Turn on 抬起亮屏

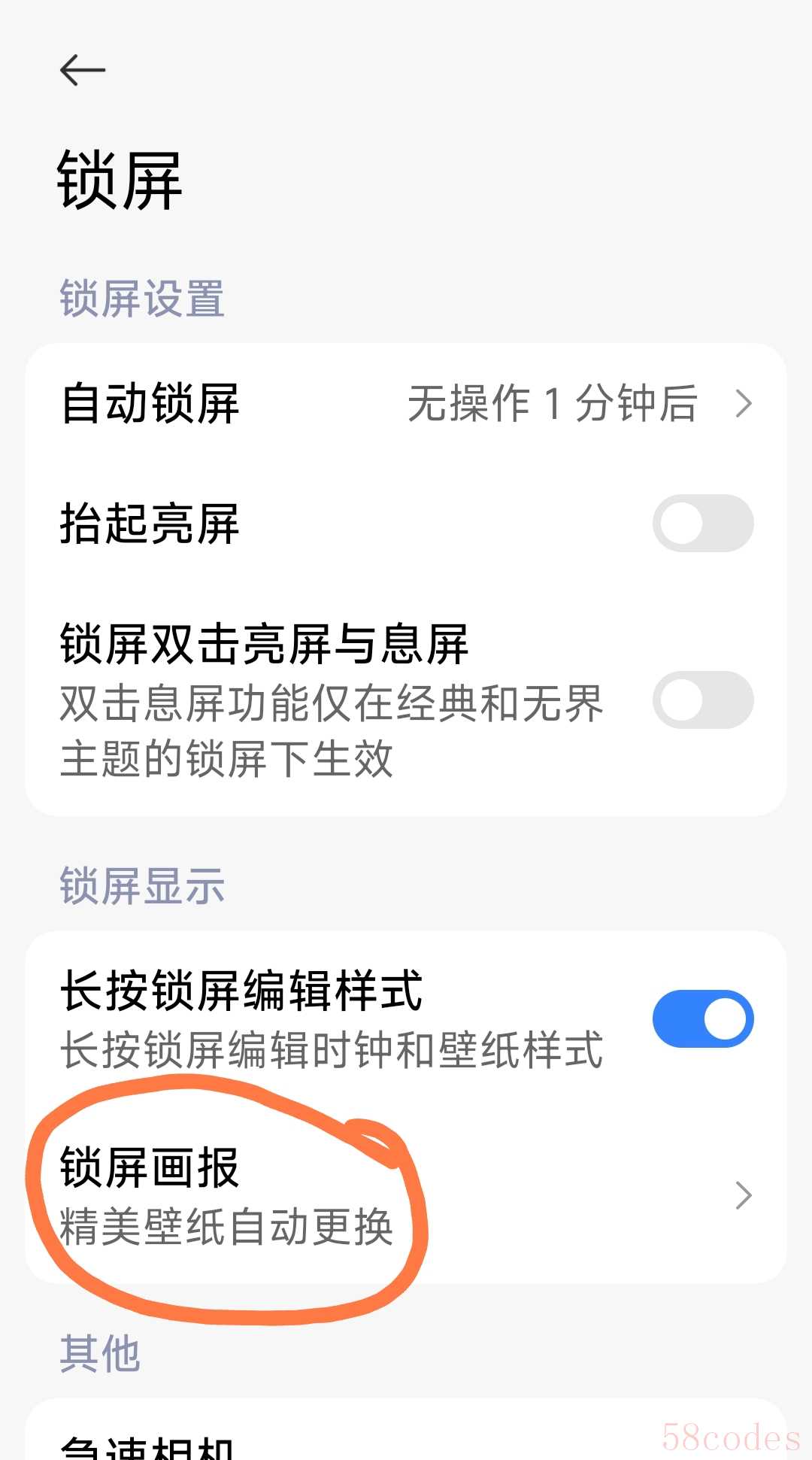point(702,524)
